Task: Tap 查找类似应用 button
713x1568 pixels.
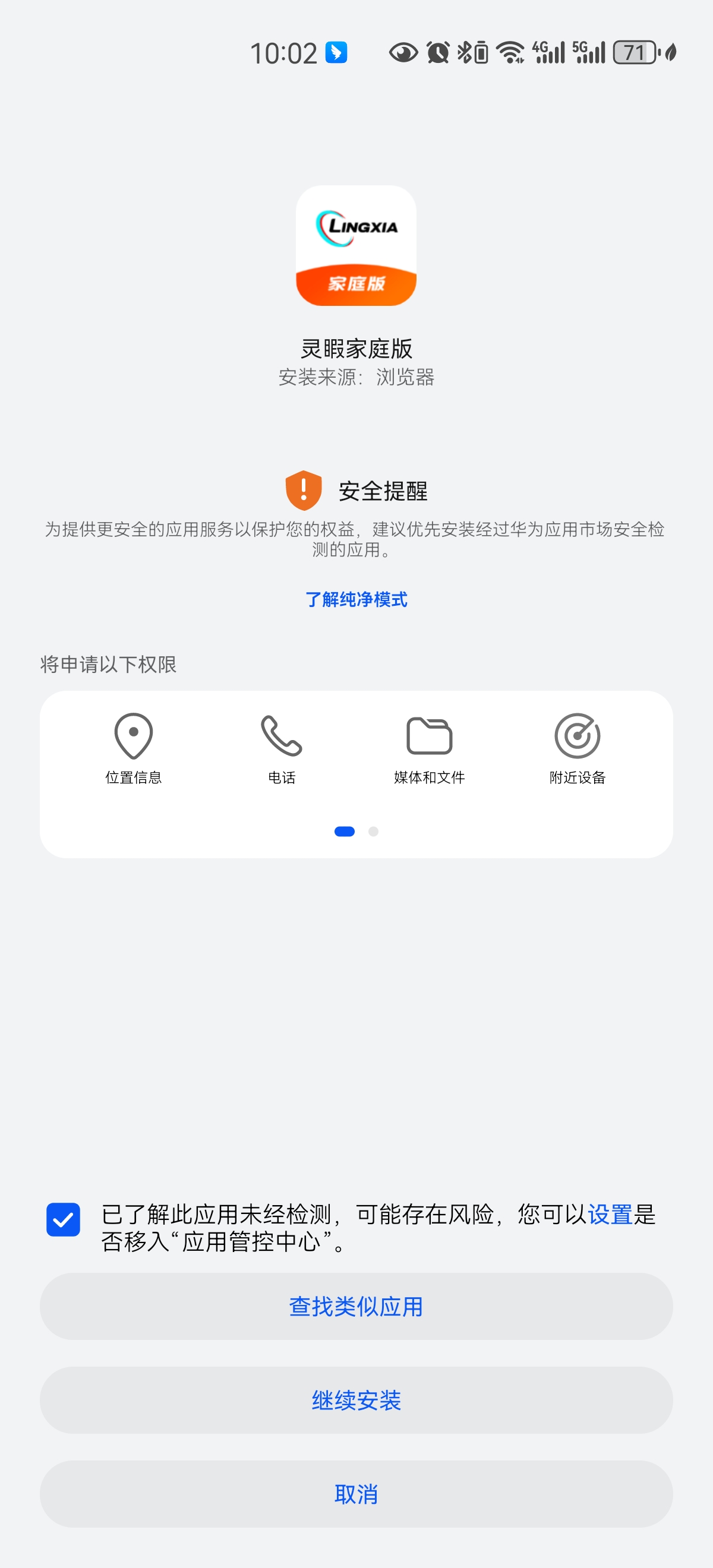Action: coord(356,1306)
